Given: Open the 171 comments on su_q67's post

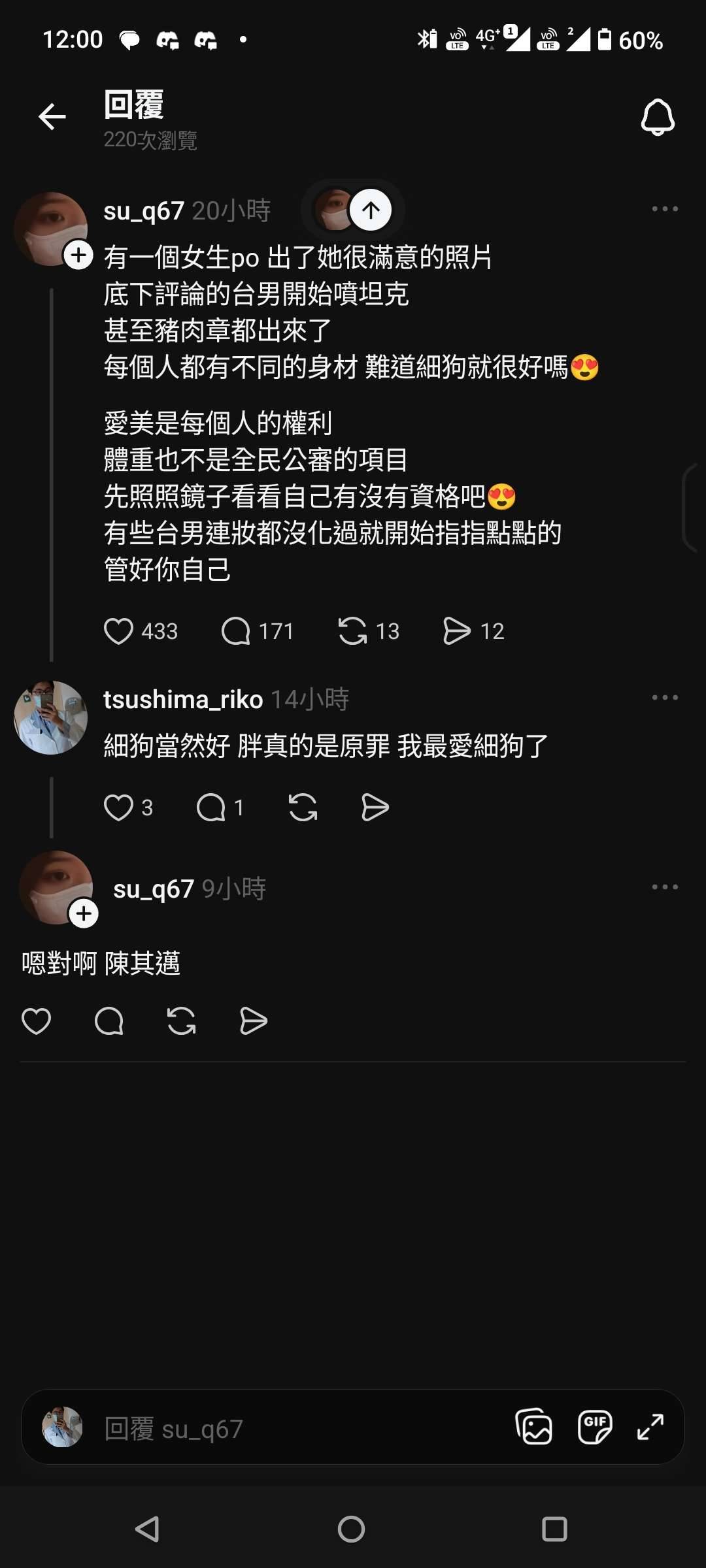Looking at the screenshot, I should [x=236, y=631].
